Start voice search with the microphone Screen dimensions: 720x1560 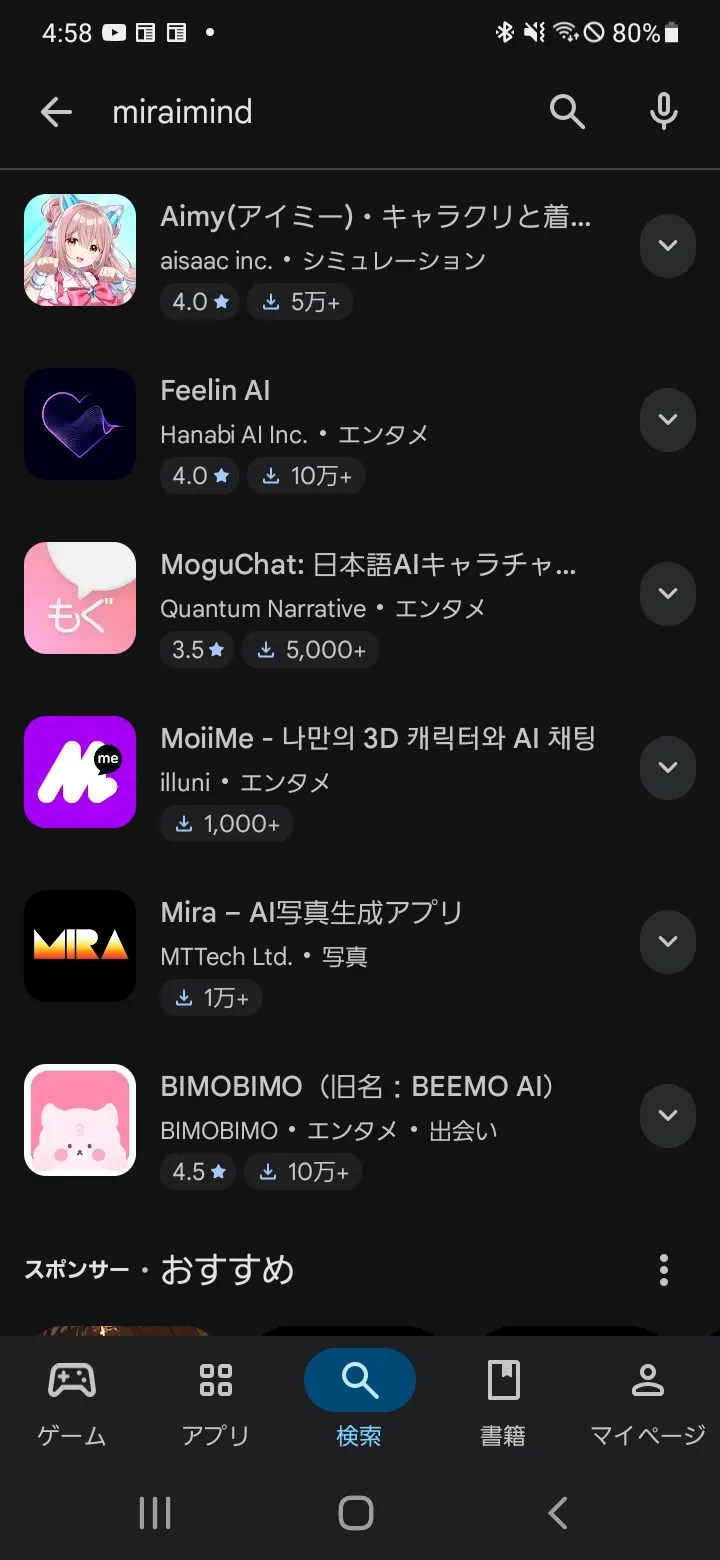664,112
